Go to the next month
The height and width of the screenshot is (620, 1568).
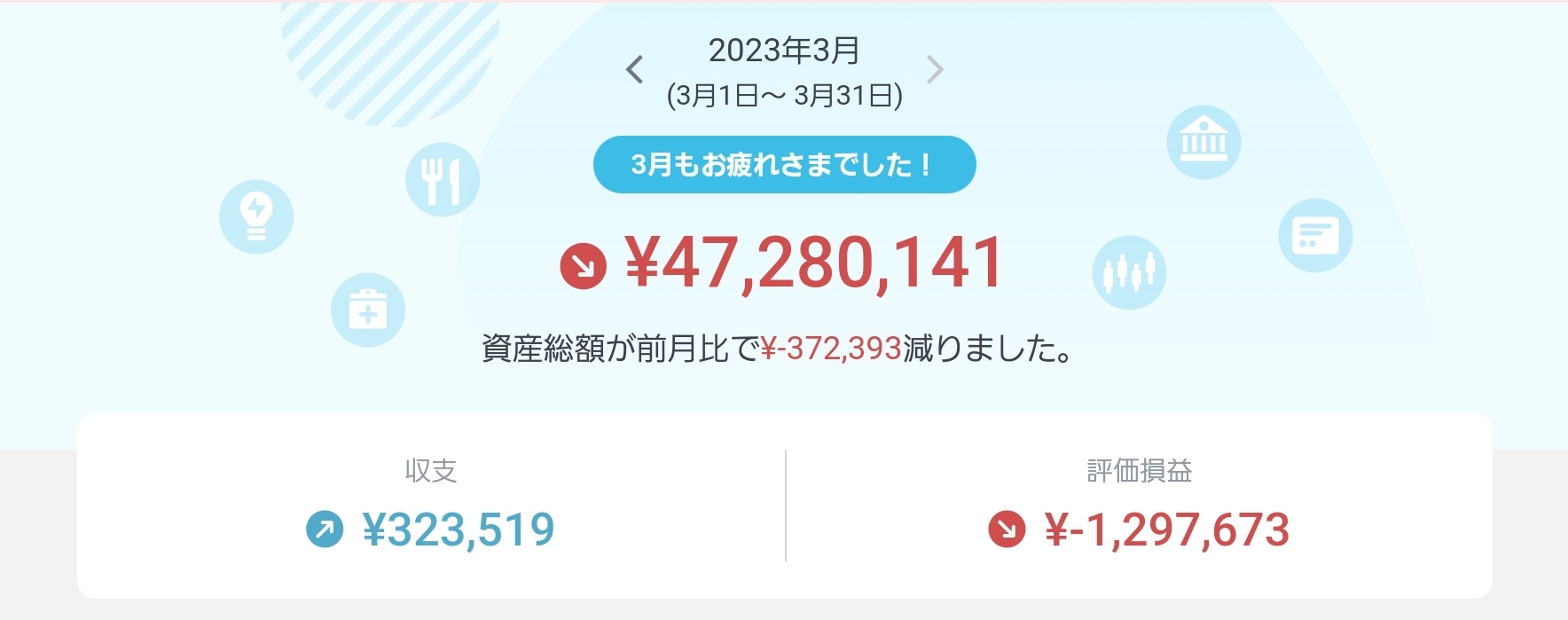[935, 69]
